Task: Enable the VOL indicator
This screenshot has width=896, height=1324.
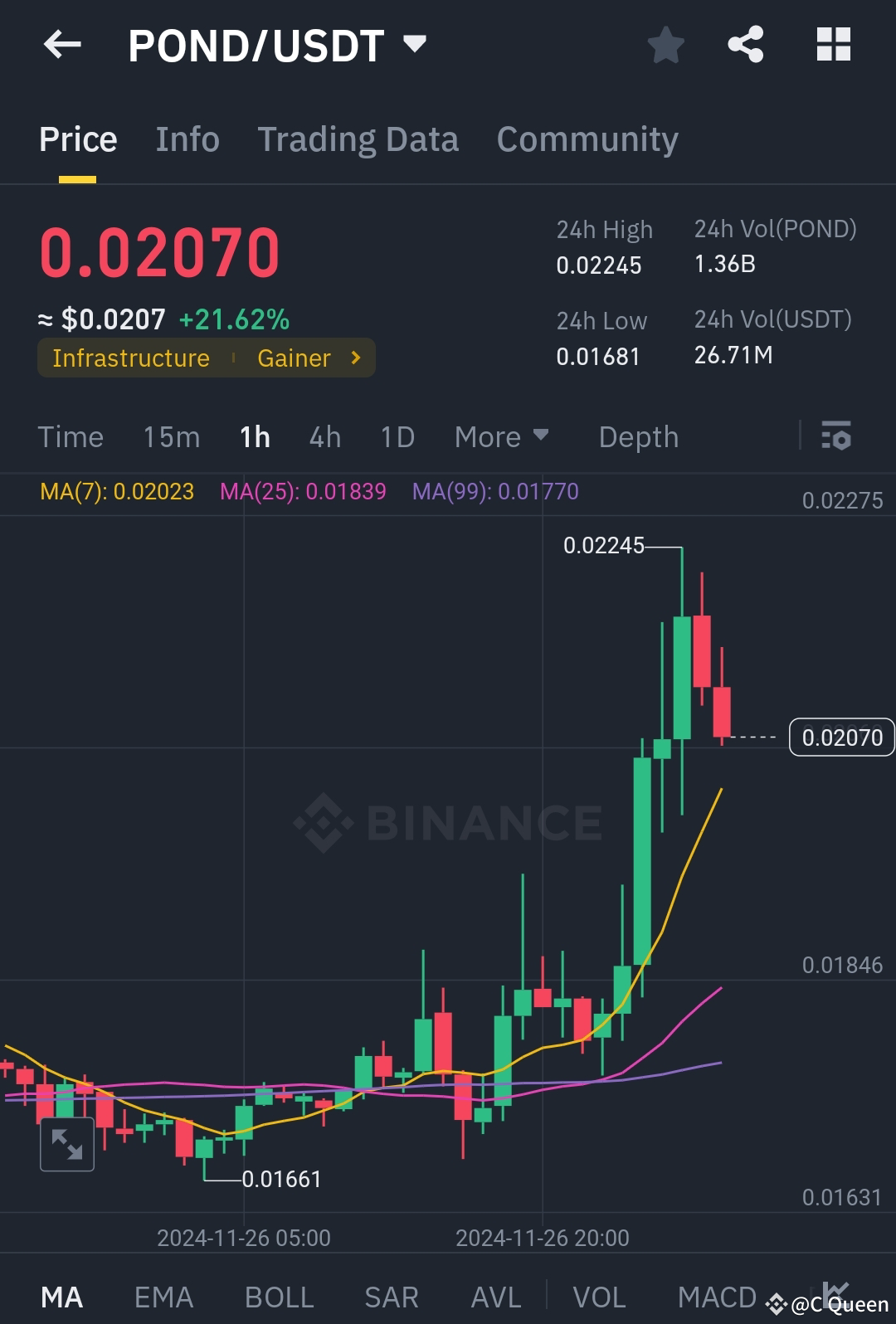Action: pyautogui.click(x=600, y=1296)
